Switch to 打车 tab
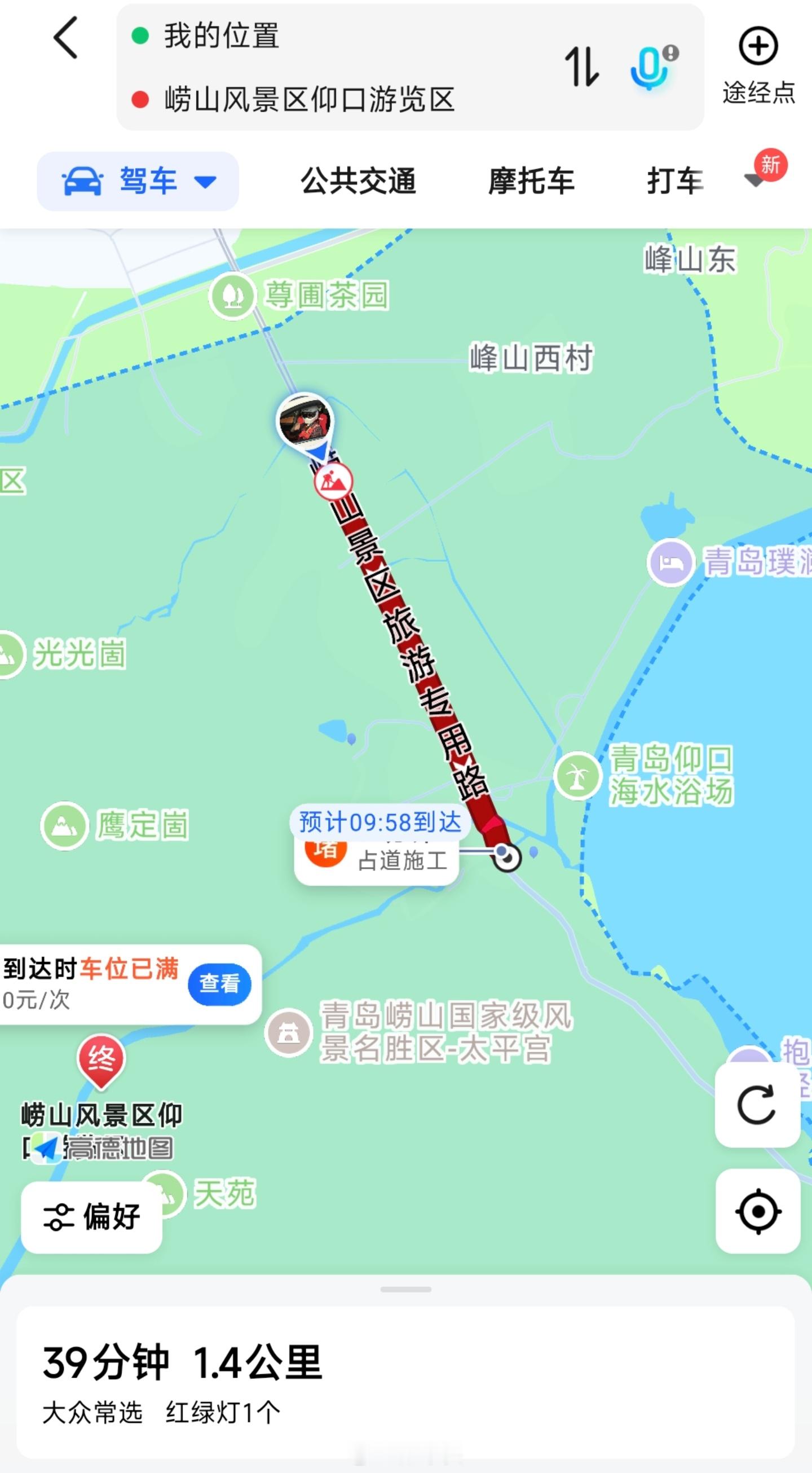Image resolution: width=812 pixels, height=1473 pixels. (x=675, y=181)
